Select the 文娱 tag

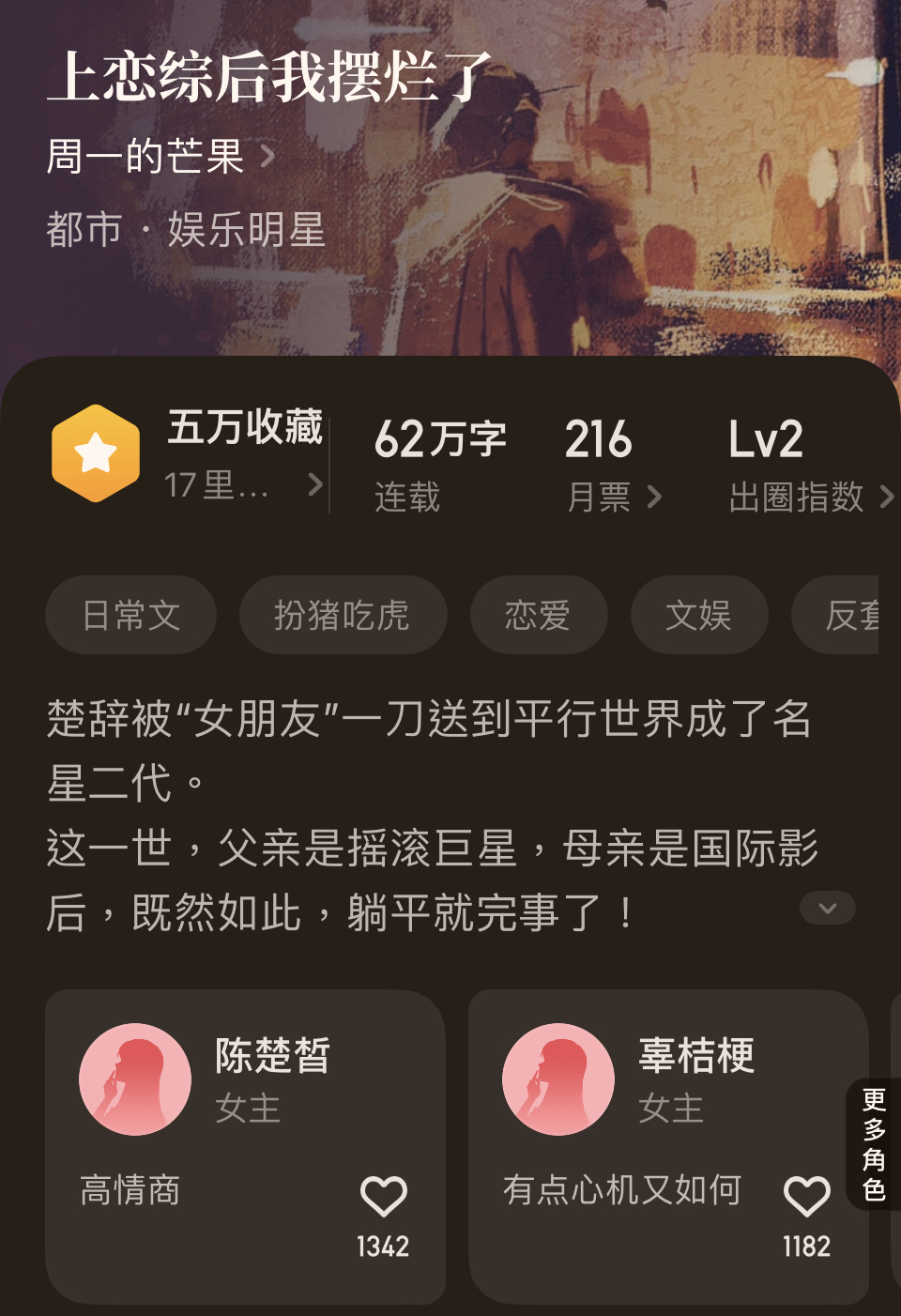(698, 616)
